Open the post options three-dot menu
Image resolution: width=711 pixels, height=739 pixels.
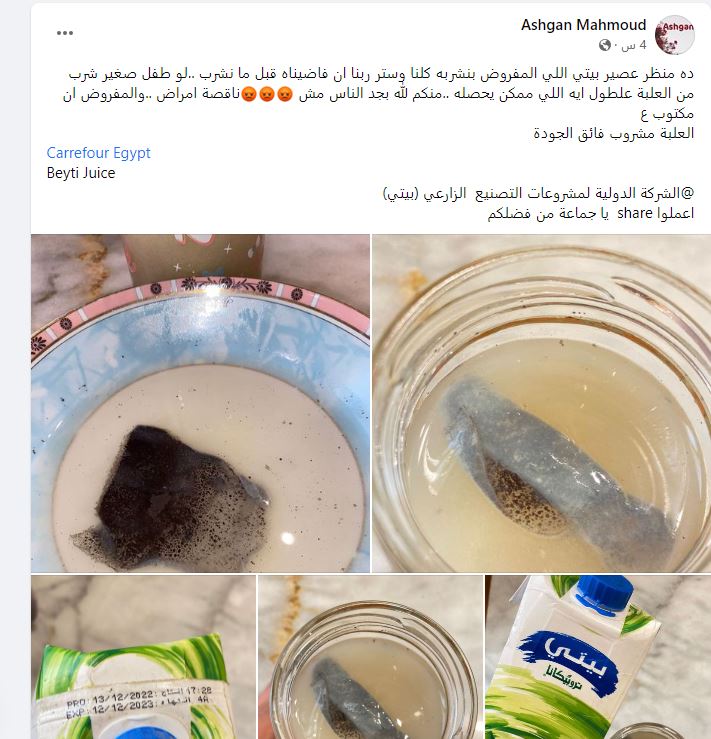point(65,33)
